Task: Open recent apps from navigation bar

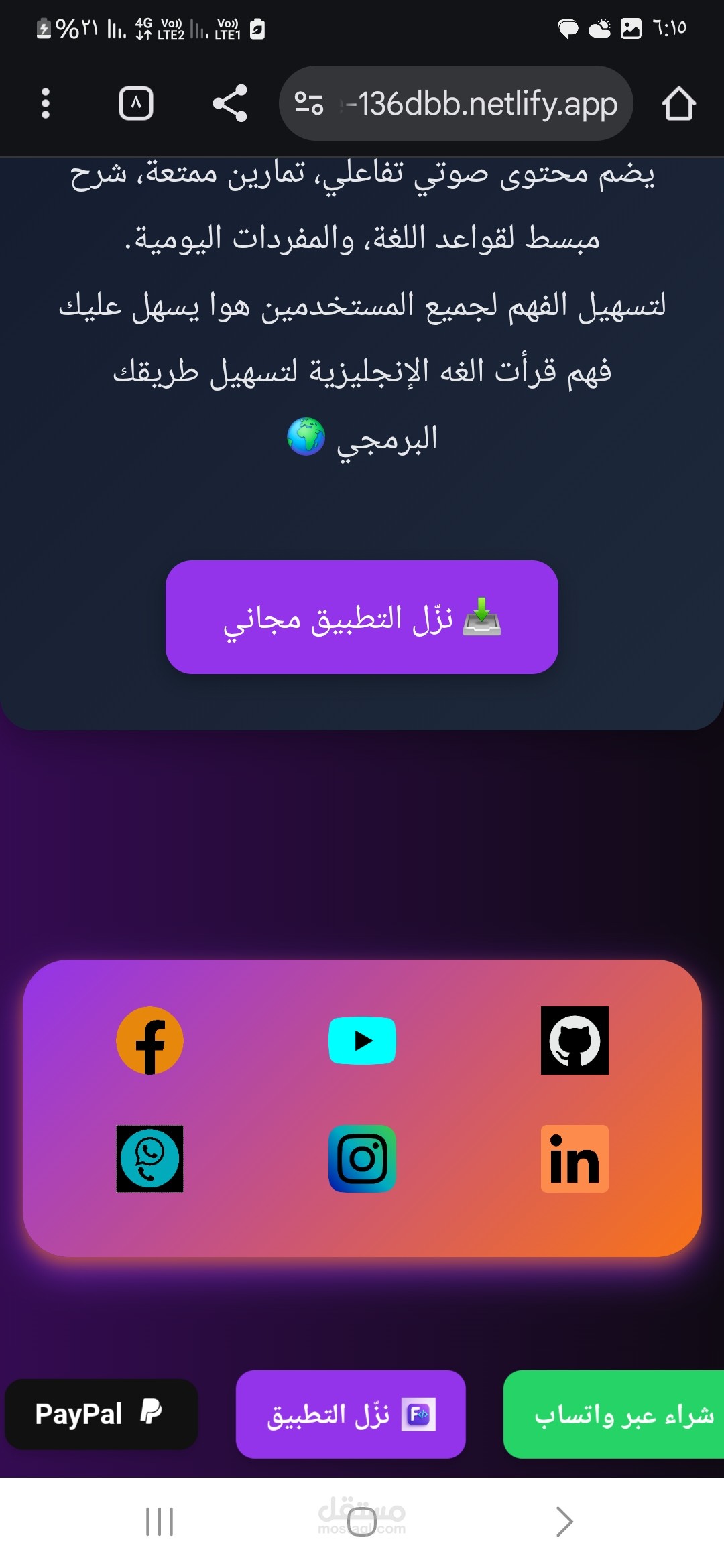Action: (160, 1522)
